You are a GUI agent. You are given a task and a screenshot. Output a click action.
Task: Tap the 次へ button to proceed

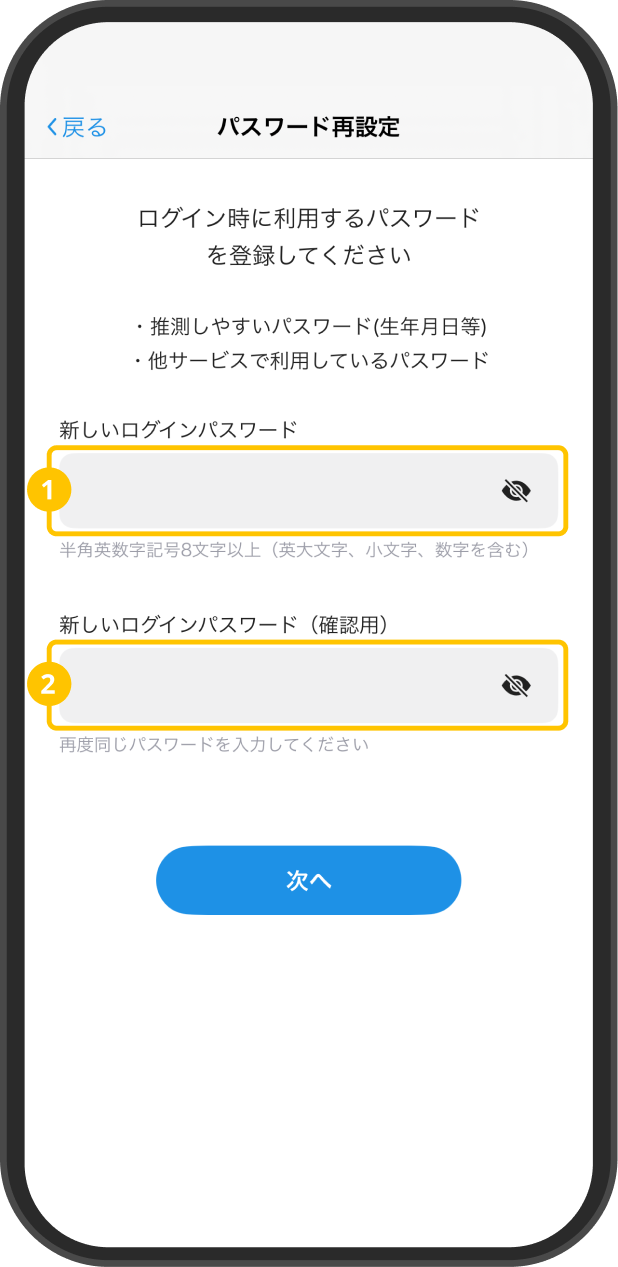pos(308,881)
